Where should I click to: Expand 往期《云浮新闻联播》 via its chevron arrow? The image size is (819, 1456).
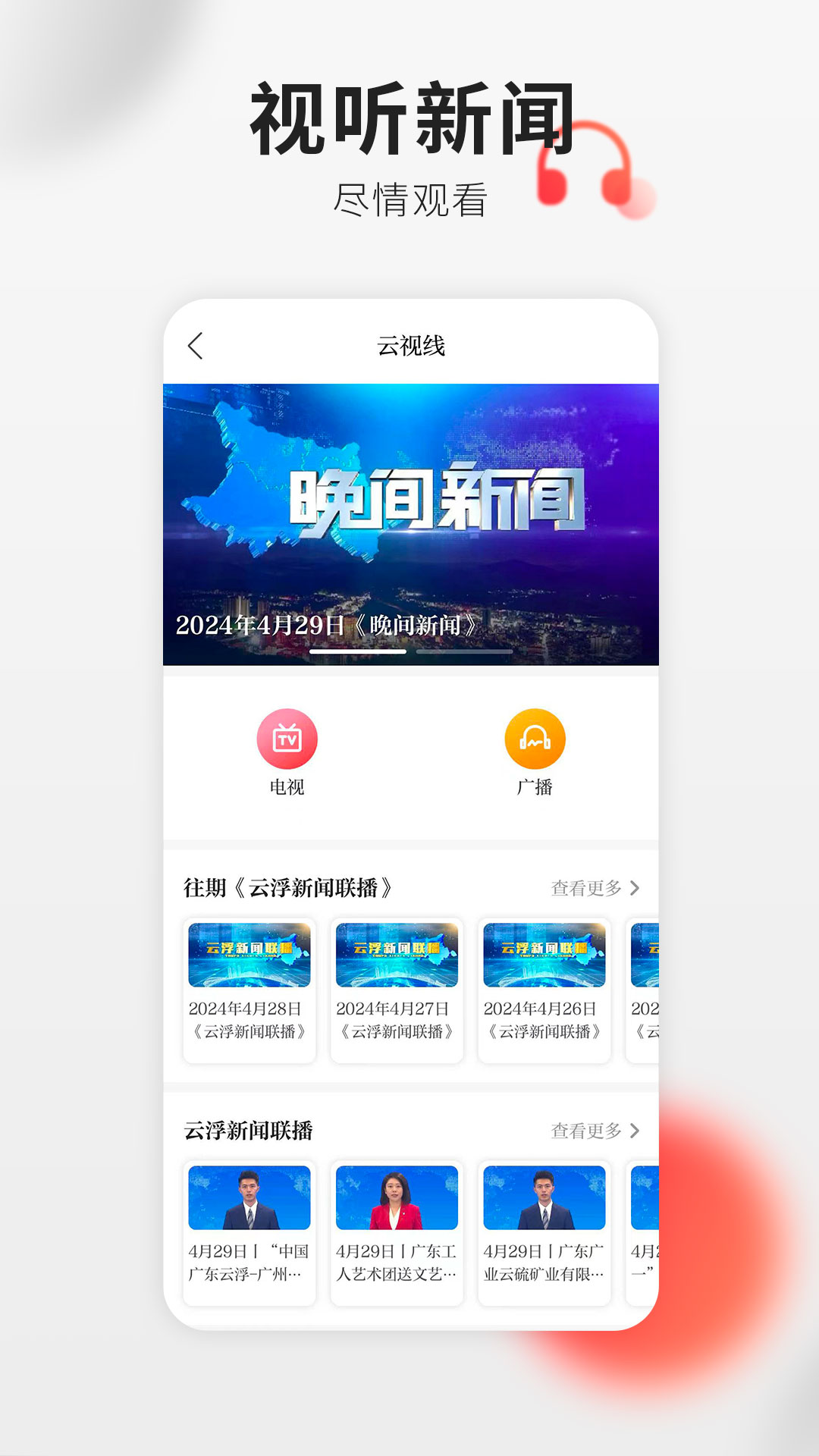tap(639, 886)
